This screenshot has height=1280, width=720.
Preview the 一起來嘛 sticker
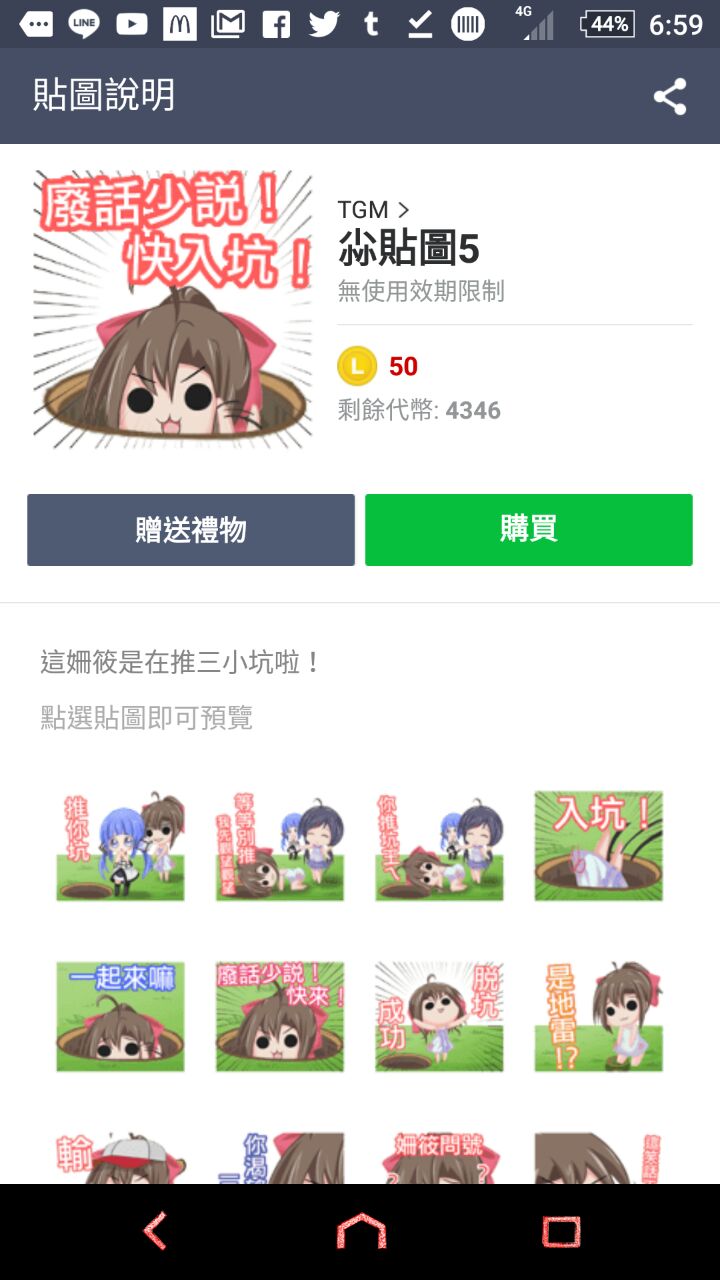(120, 1016)
